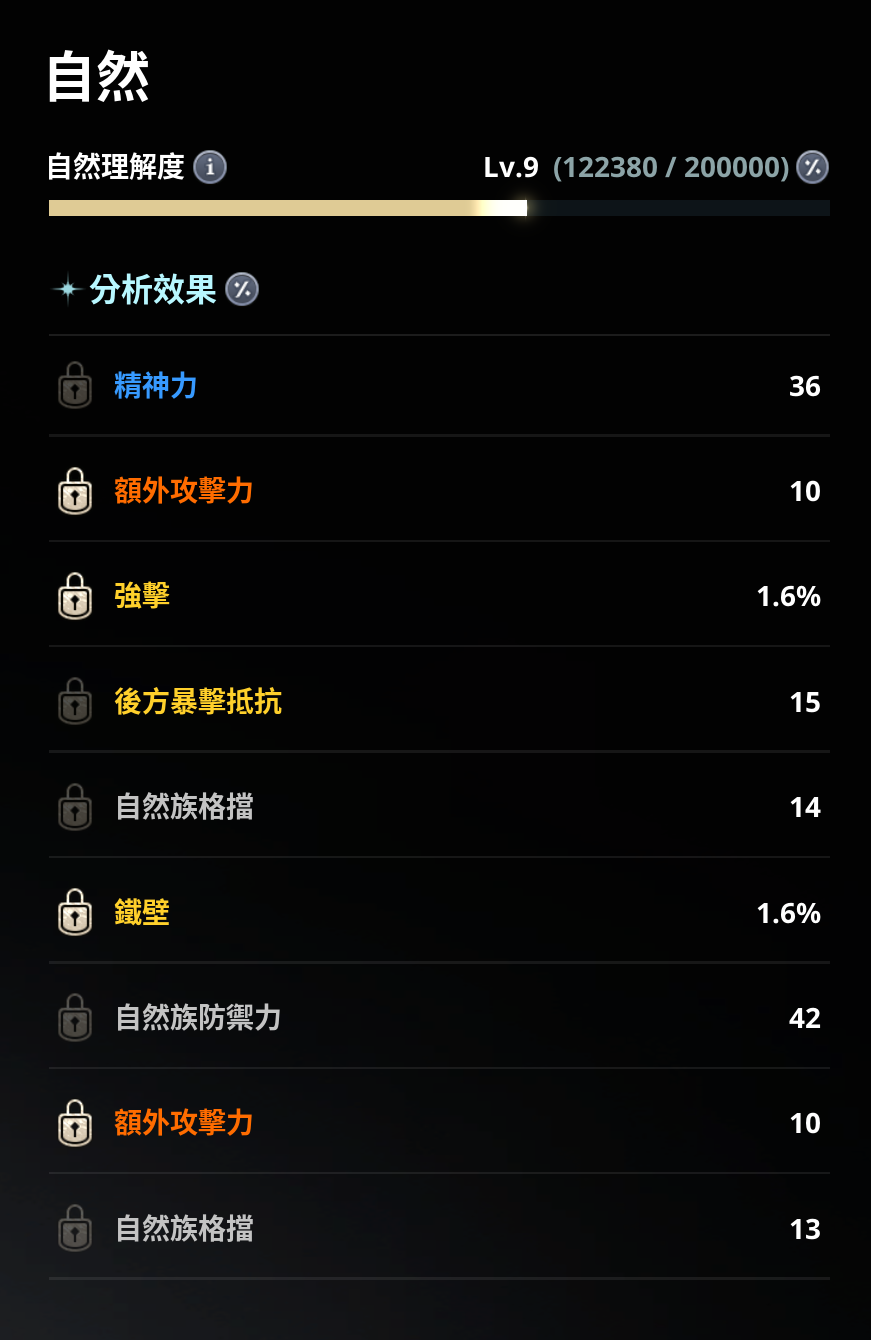871x1340 pixels.
Task: Toggle the lock on 自然族格擋 with value 14
Action: pyautogui.click(x=75, y=807)
